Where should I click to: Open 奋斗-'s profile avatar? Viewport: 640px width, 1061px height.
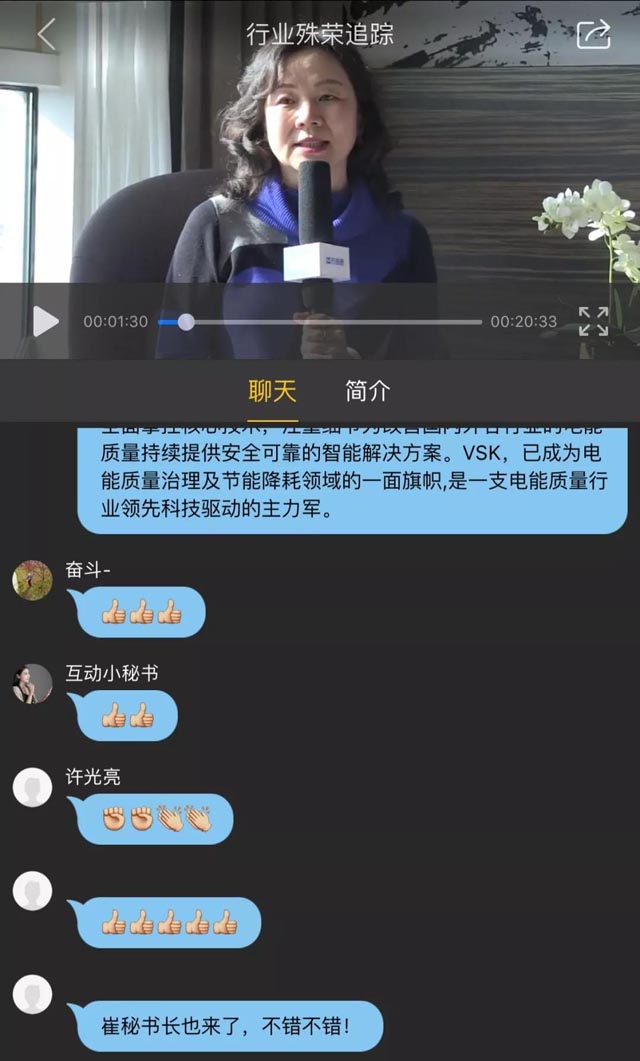tap(32, 580)
